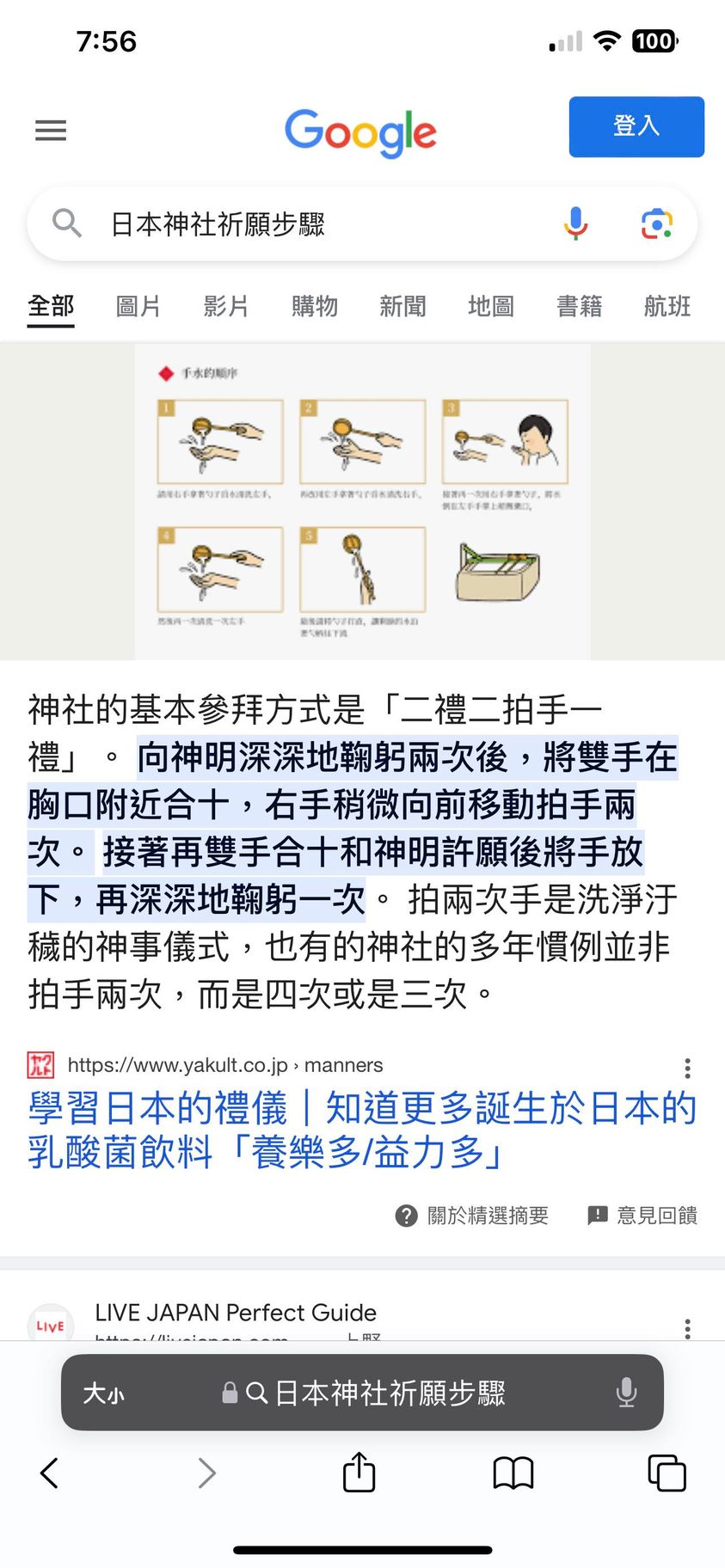Start voice search in the Google search box
Image resolution: width=725 pixels, height=1568 pixels.
pos(575,224)
